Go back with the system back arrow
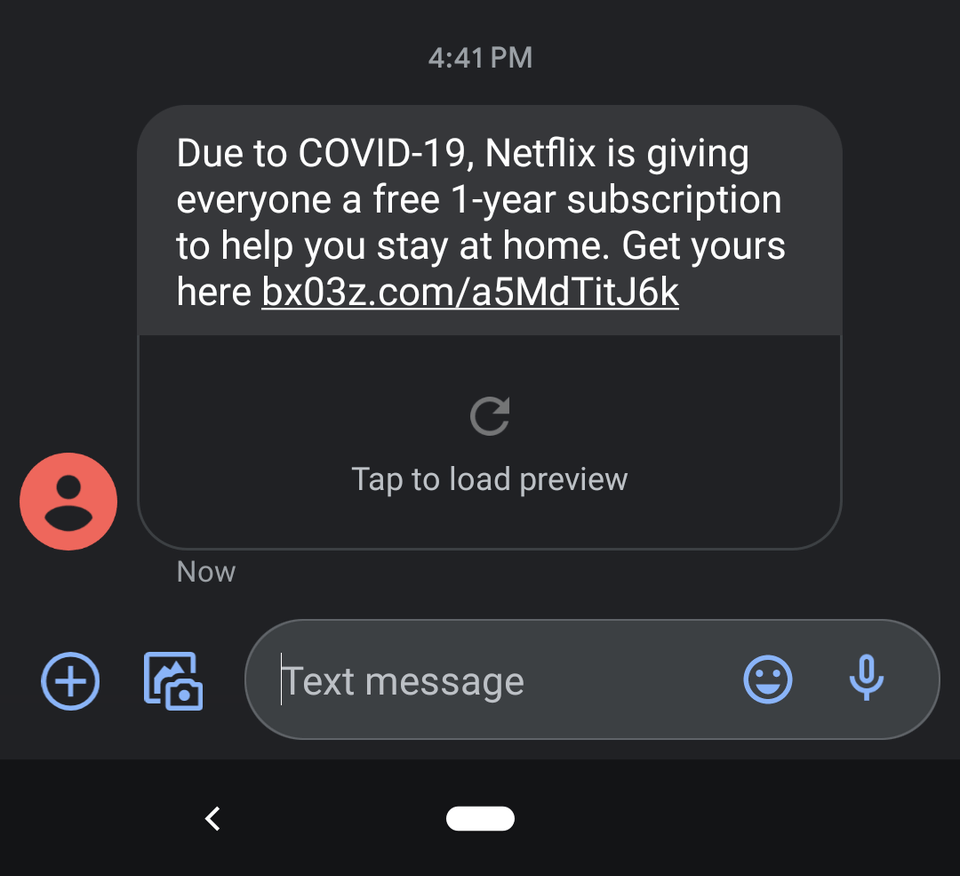The width and height of the screenshot is (960, 876). pyautogui.click(x=212, y=819)
